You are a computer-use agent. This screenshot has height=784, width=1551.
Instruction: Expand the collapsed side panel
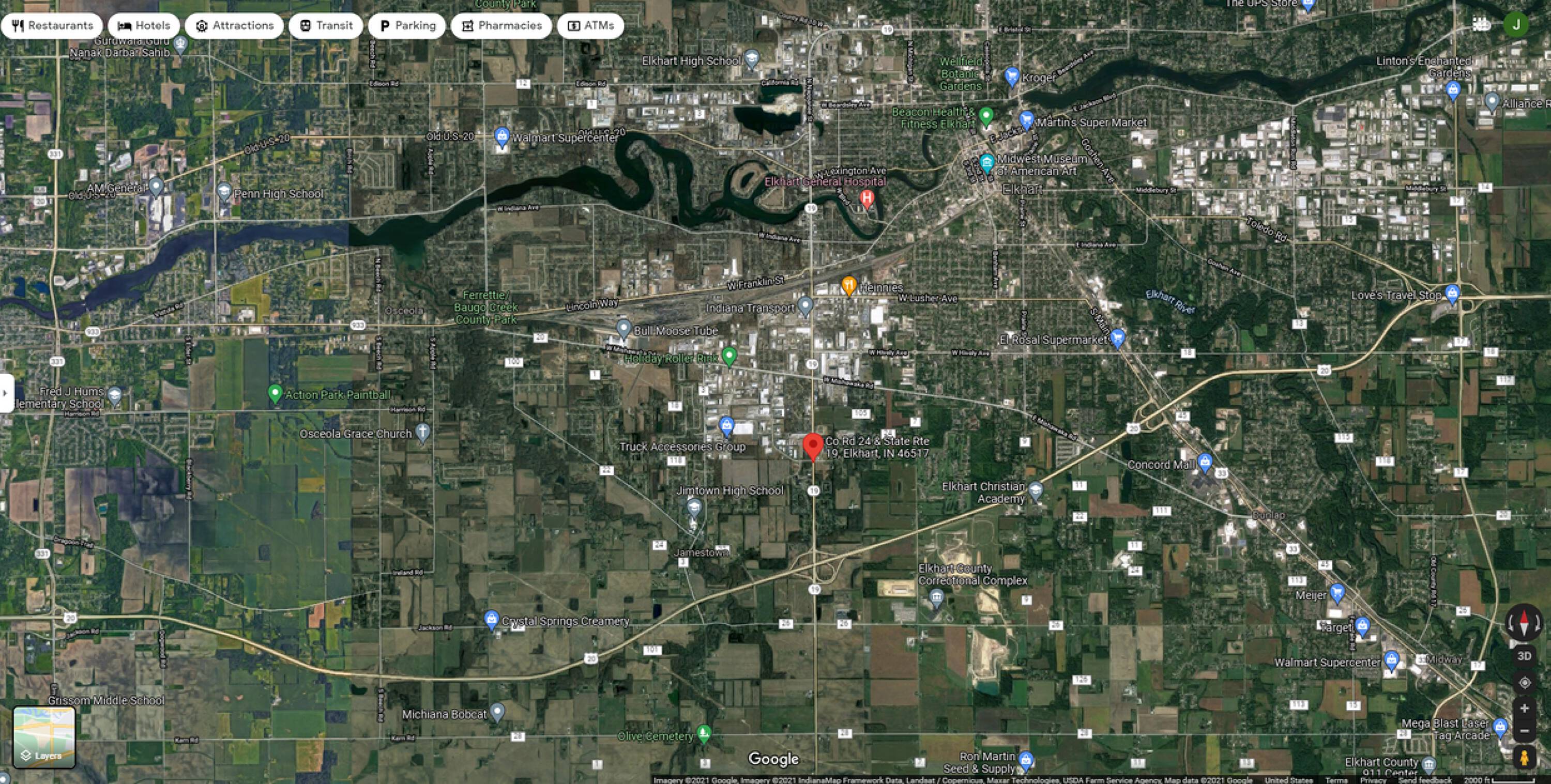[5, 393]
